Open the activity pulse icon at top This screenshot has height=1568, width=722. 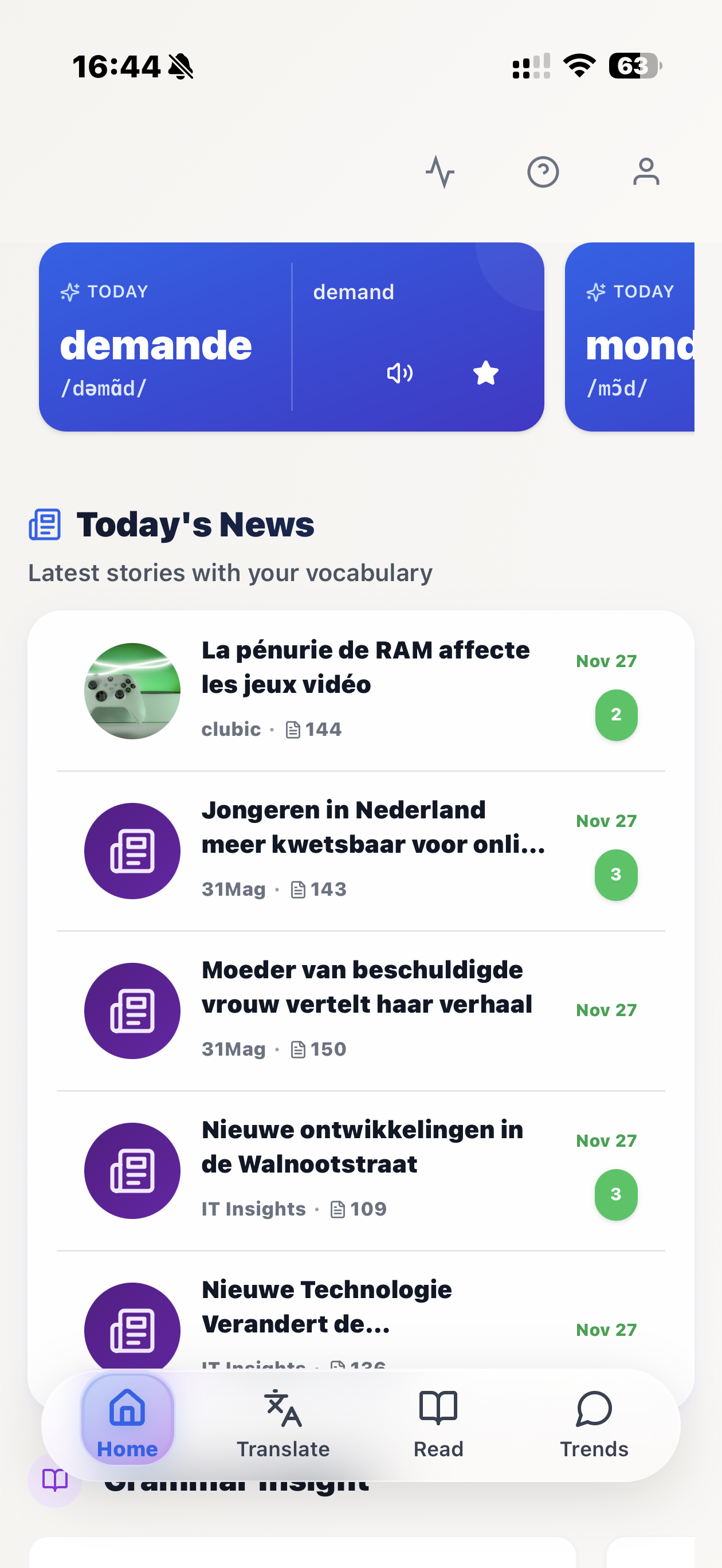click(x=440, y=173)
